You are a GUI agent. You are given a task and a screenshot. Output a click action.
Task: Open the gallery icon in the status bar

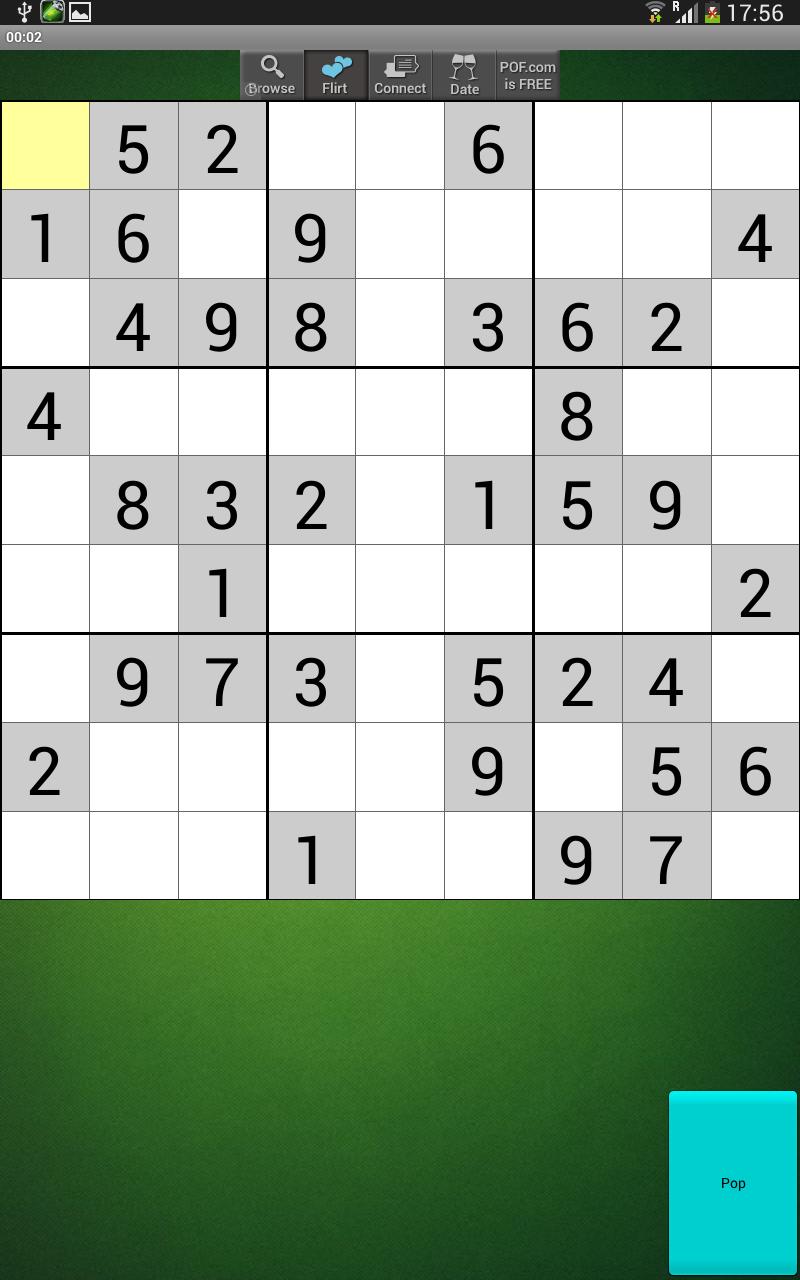(80, 13)
